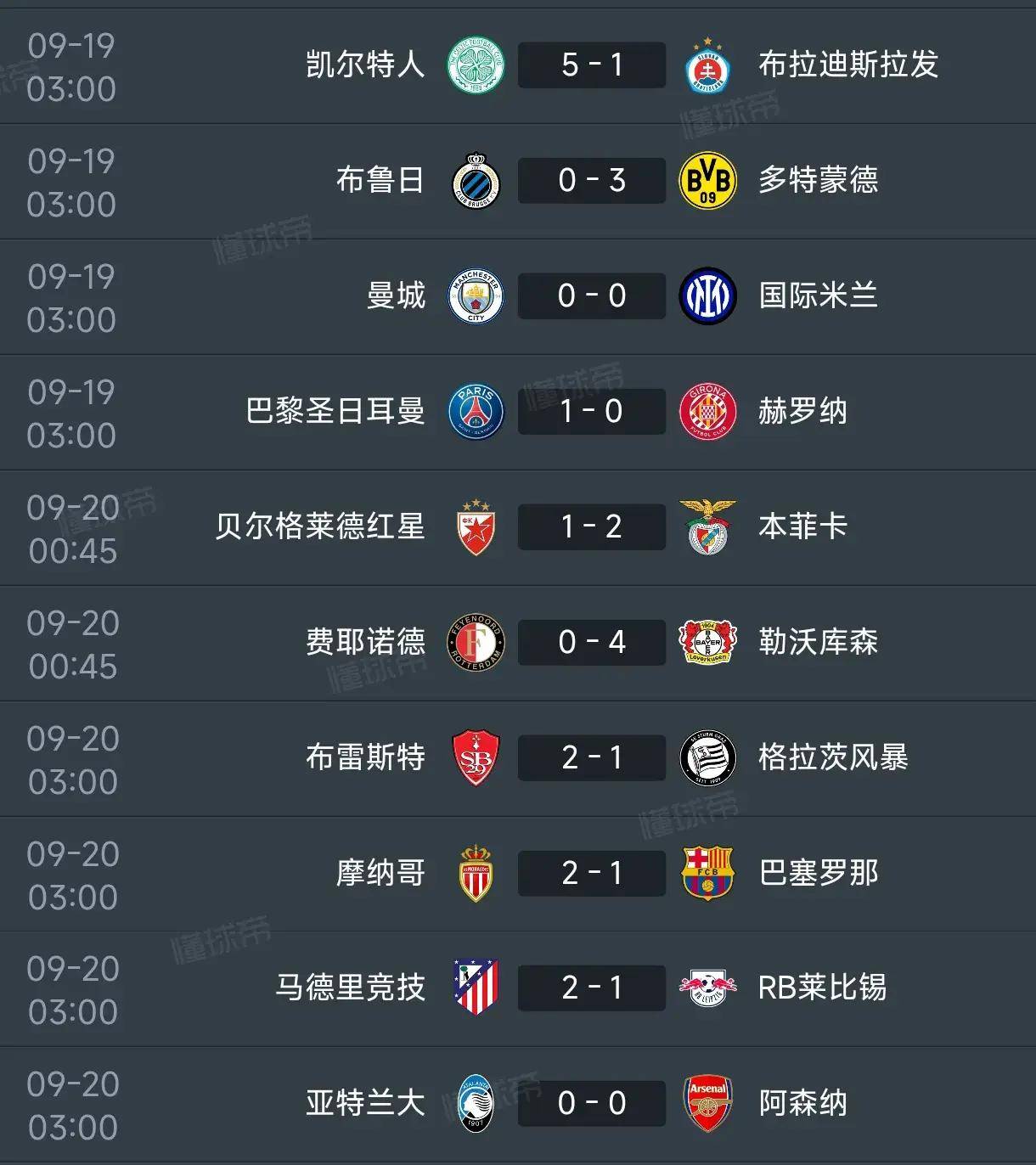
Task: Open the 0-0 score of 曼城 match
Action: (x=591, y=295)
